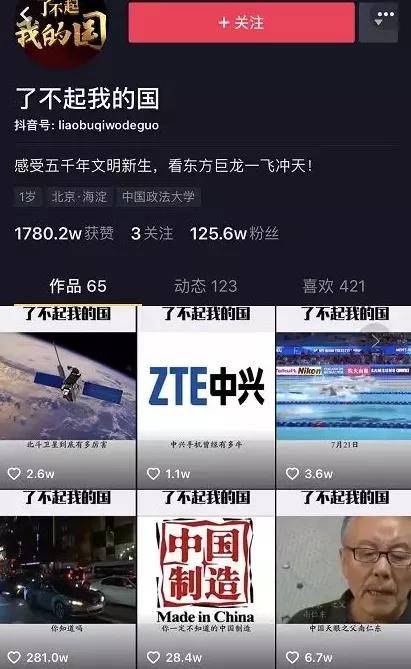Switch to the 动态 123 tab
411x669 pixels.
tap(205, 286)
